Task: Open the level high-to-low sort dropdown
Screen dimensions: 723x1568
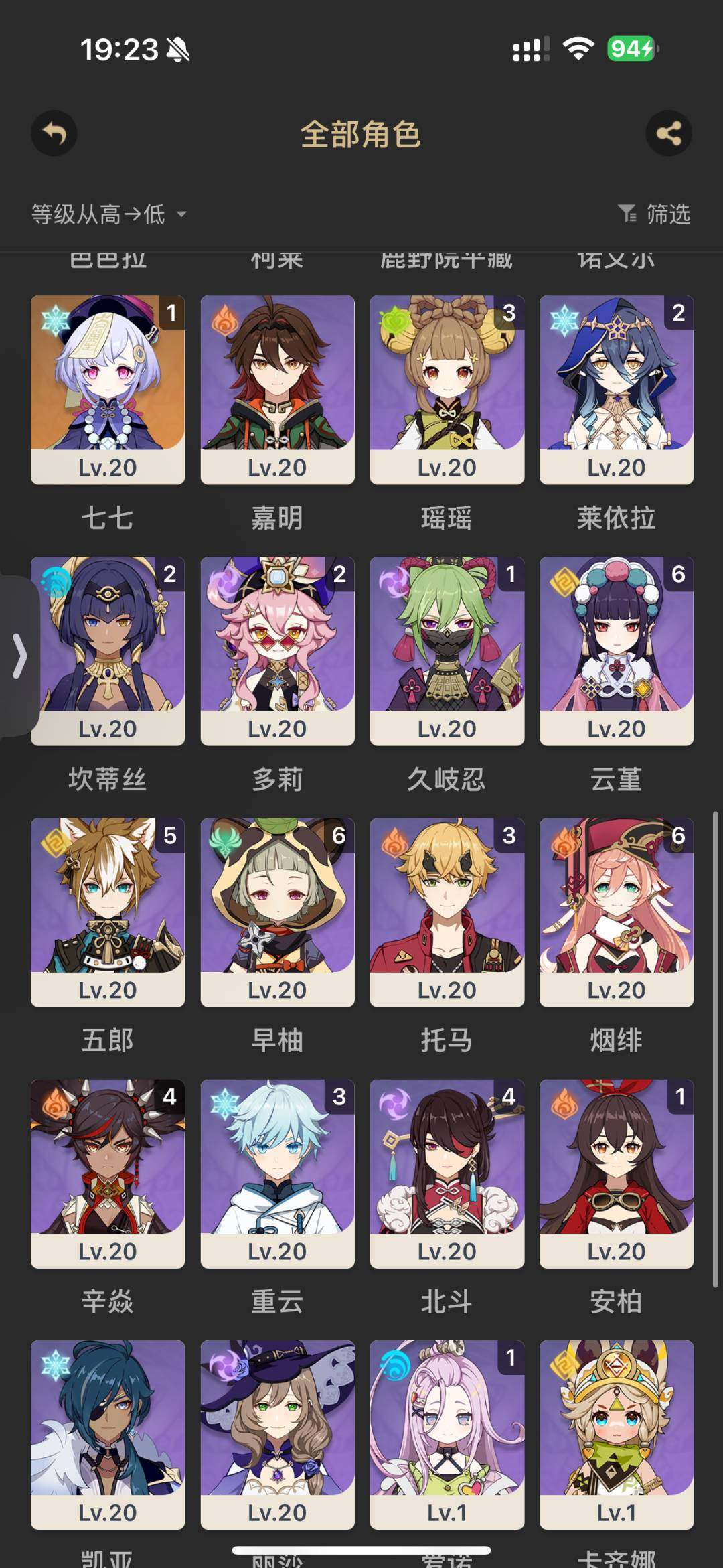Action: click(x=108, y=214)
